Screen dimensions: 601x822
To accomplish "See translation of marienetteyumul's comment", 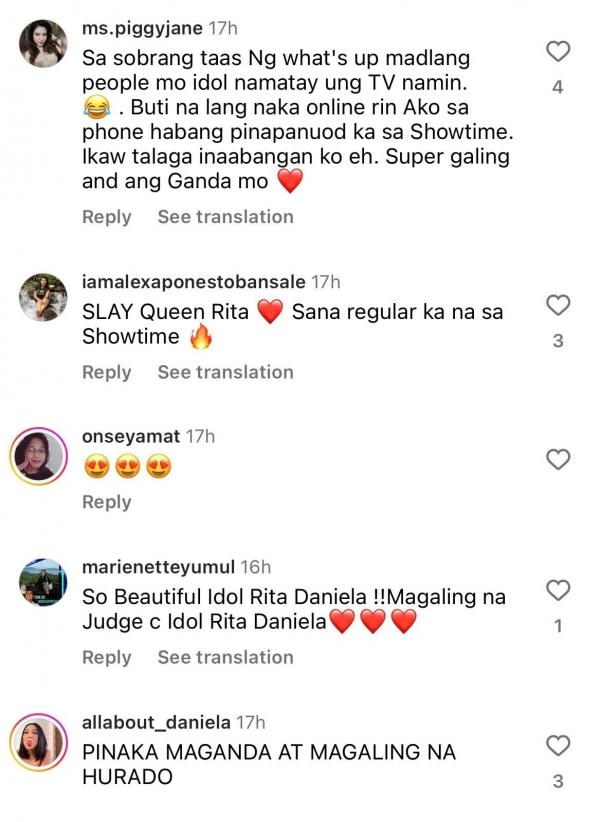I will [225, 657].
